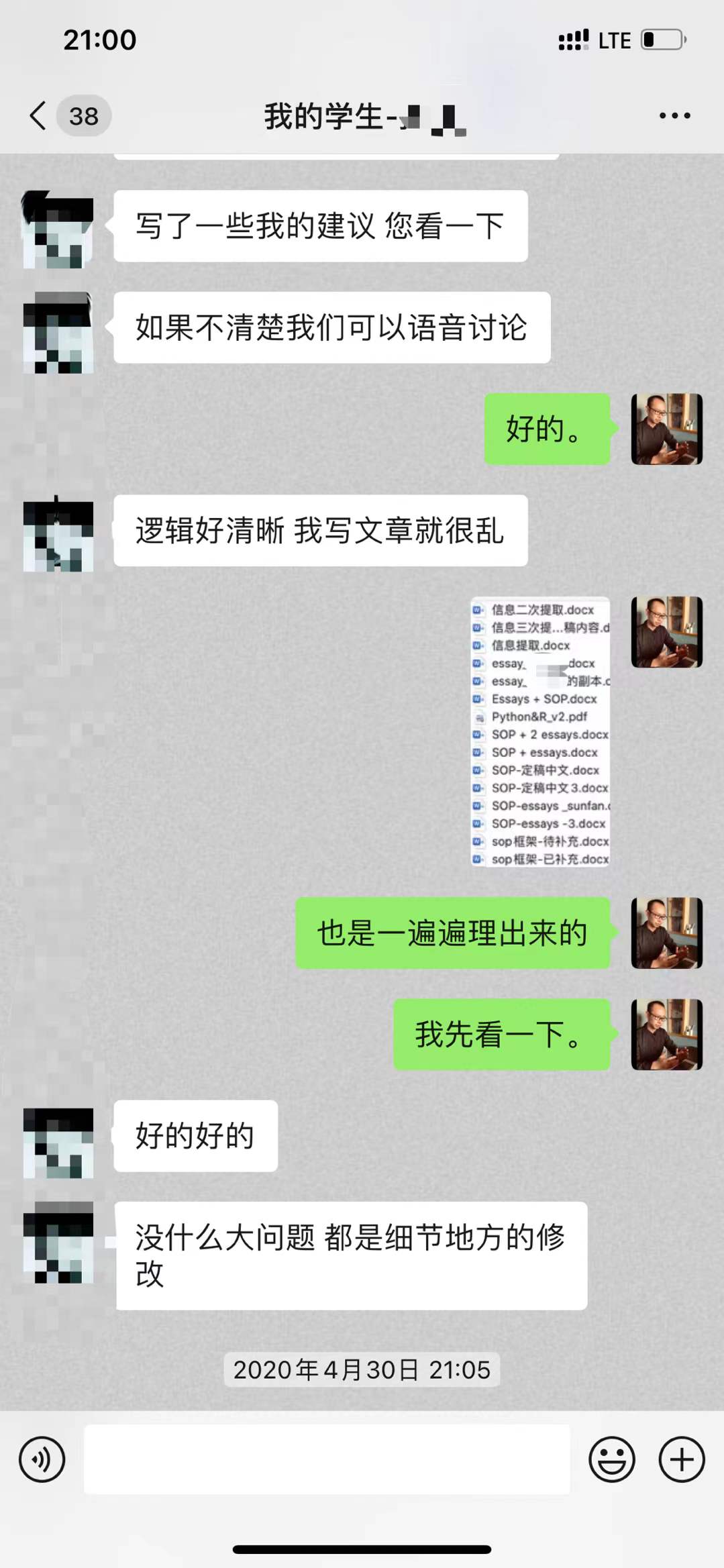Open the plus attachments menu

(681, 1459)
